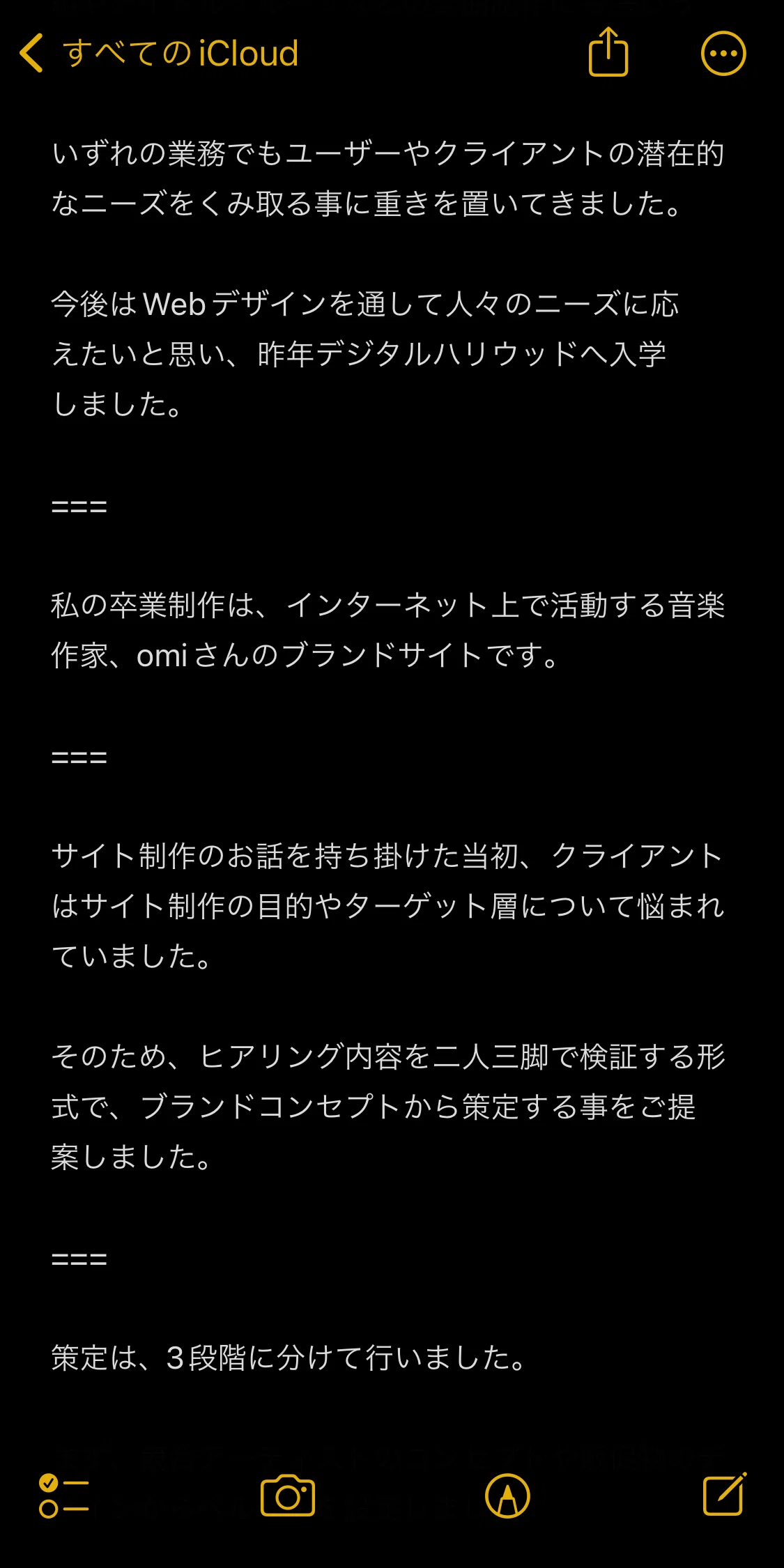Compose a new note
Viewport: 784px width, 1568px height.
coord(725,1494)
